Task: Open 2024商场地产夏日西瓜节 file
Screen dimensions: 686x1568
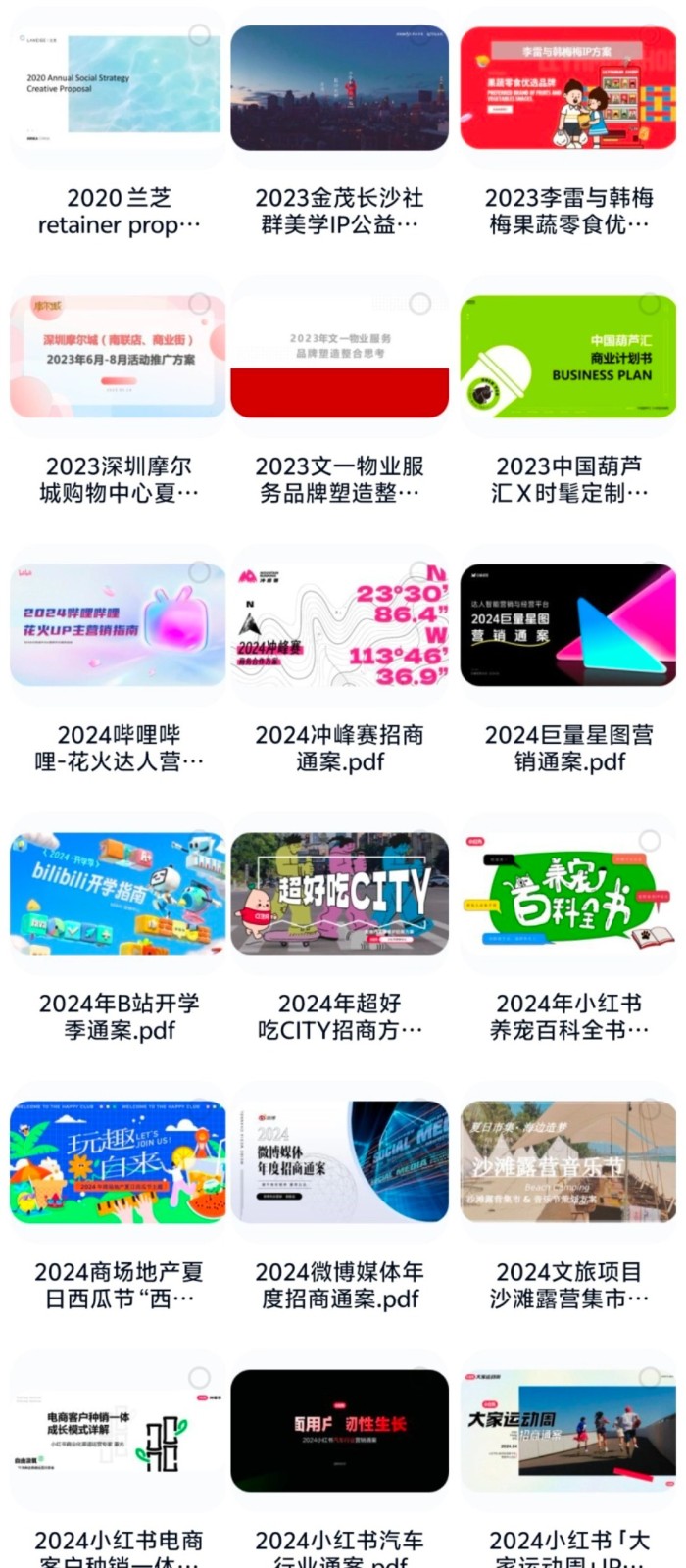Action: coord(118,1162)
